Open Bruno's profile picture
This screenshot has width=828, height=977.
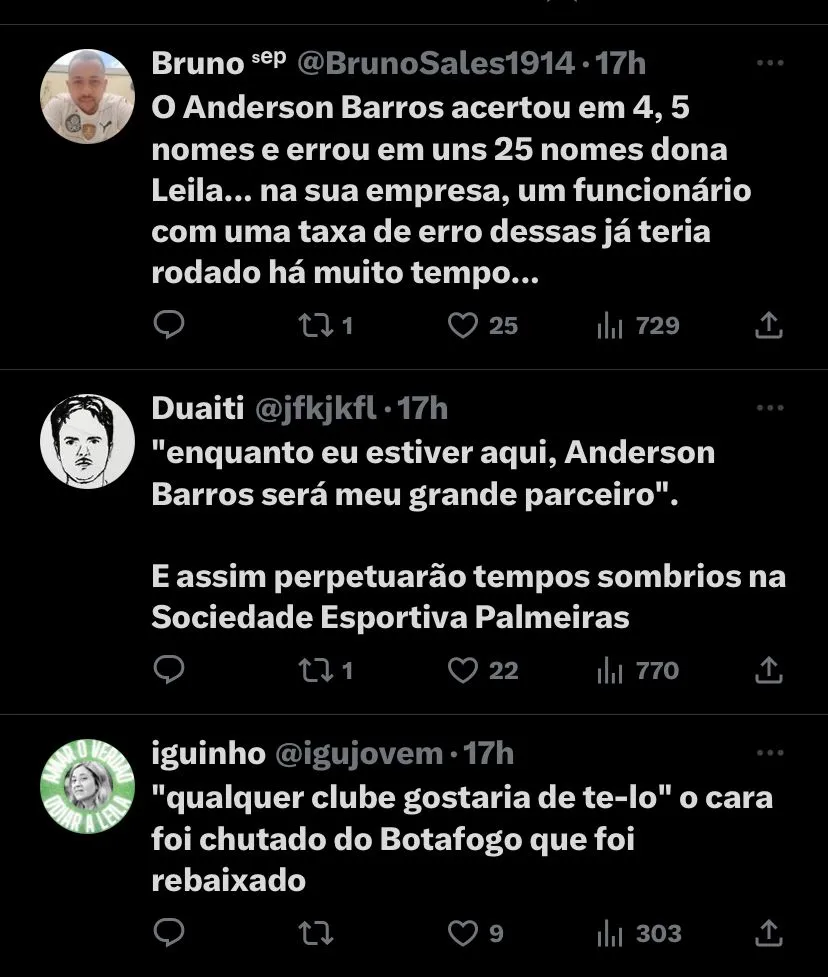click(x=87, y=96)
